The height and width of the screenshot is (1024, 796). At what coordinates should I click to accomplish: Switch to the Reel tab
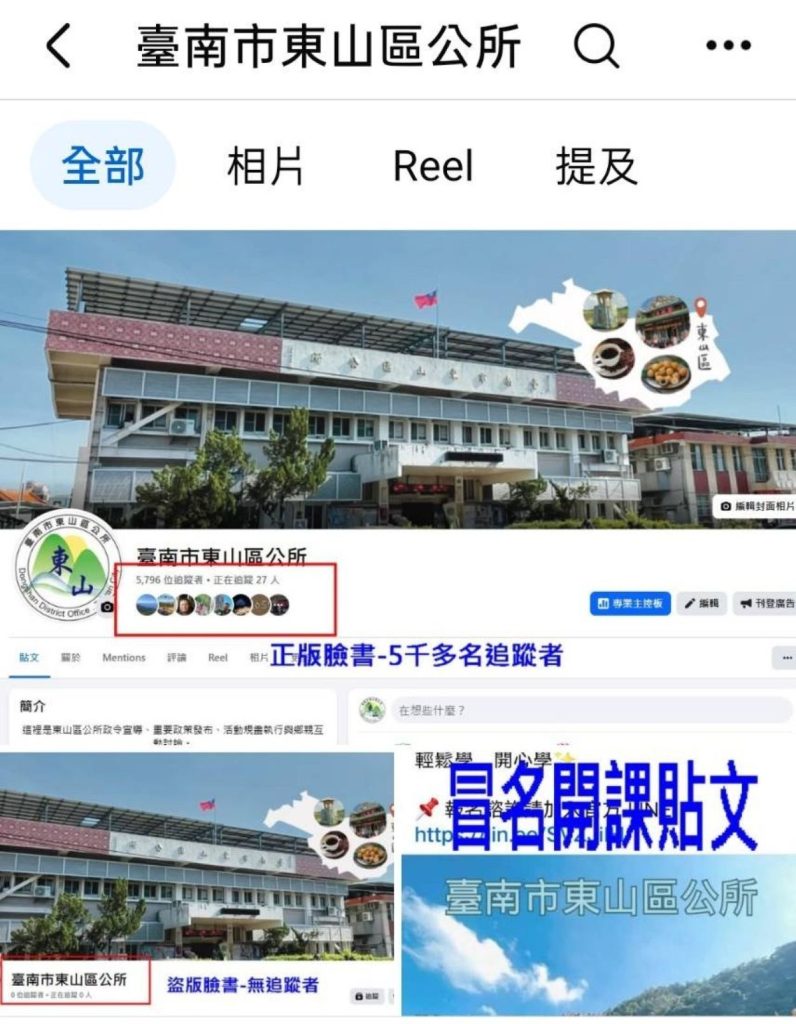click(x=432, y=166)
